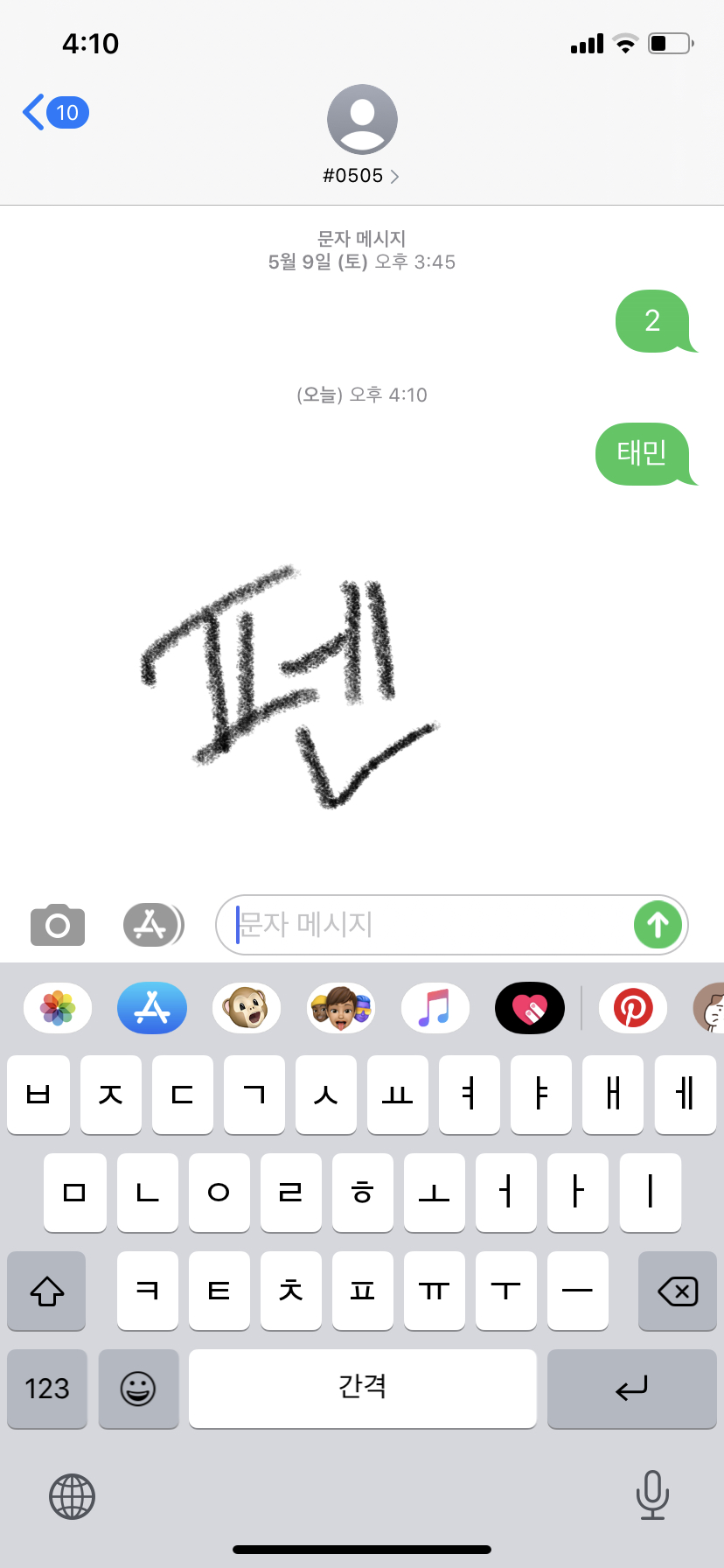Screen dimensions: 724x1568
Task: Toggle the Shift key on the keyboard
Action: coord(46,1291)
